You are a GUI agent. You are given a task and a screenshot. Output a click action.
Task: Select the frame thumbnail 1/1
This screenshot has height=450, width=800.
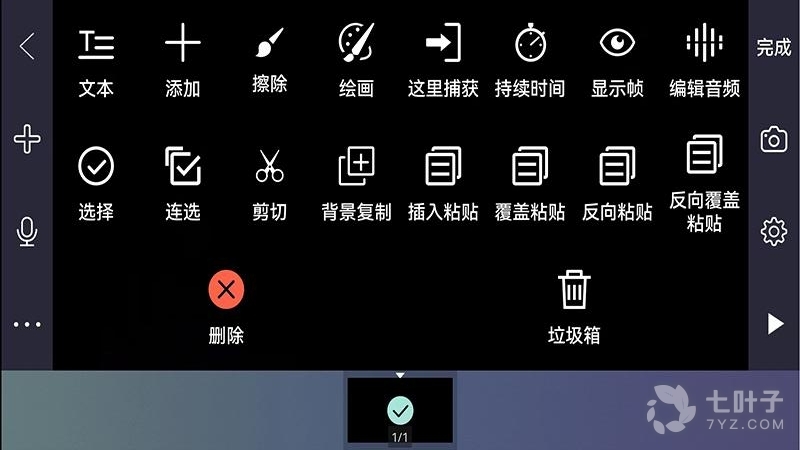[400, 410]
